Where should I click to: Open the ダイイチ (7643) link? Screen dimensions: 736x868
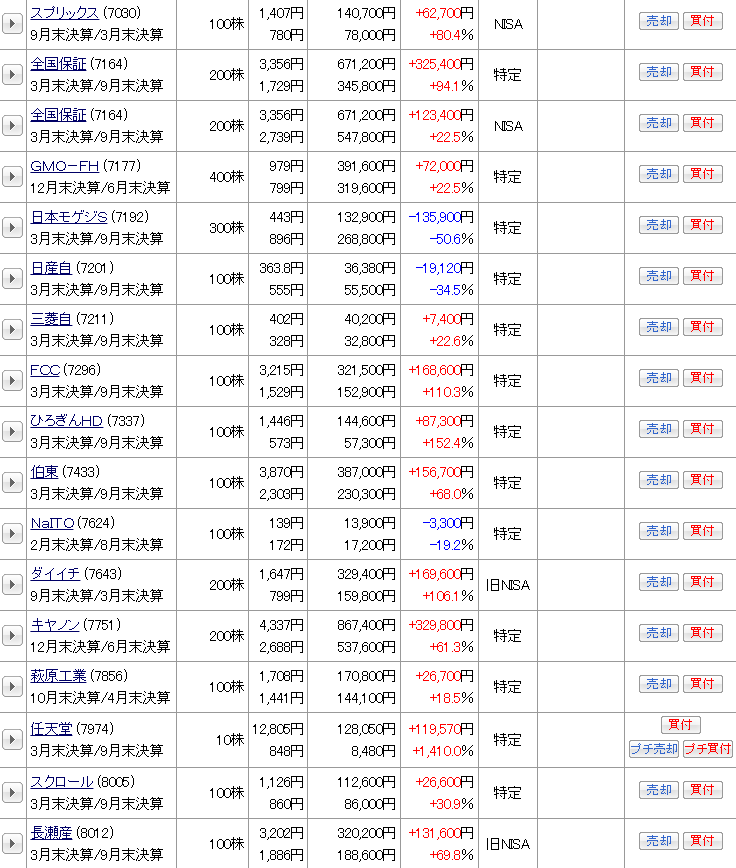coord(56,574)
